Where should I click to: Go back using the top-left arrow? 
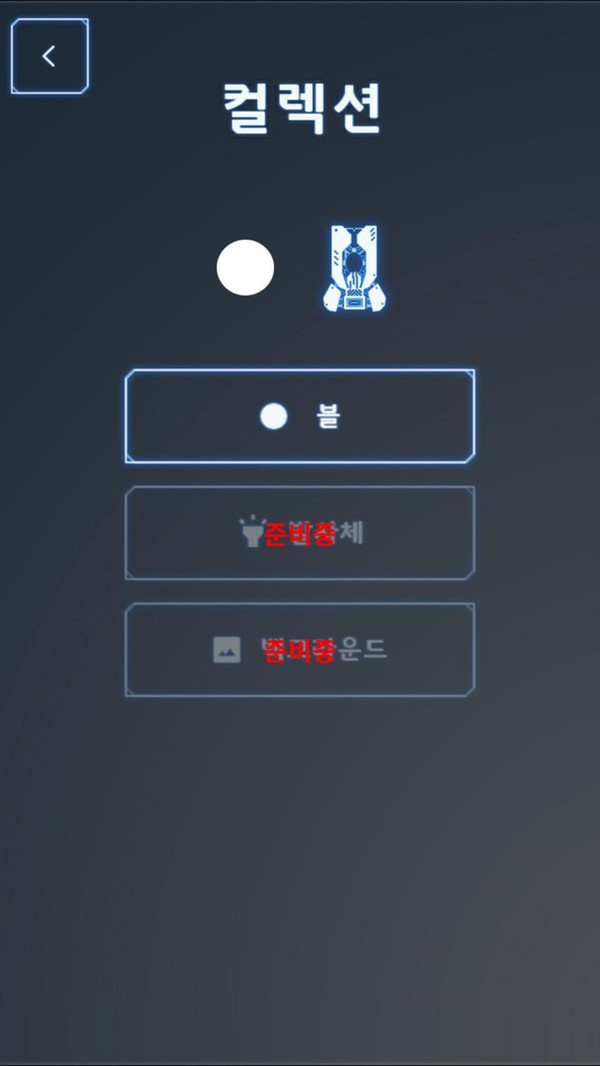click(49, 57)
